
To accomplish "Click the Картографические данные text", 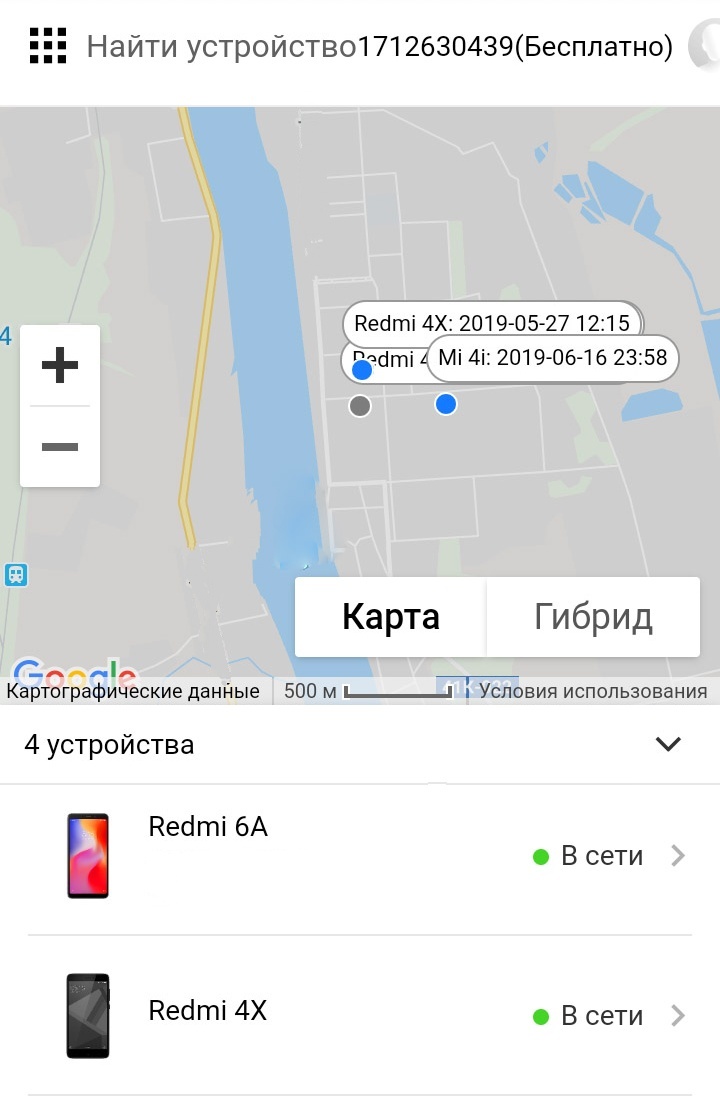I will pyautogui.click(x=131, y=690).
